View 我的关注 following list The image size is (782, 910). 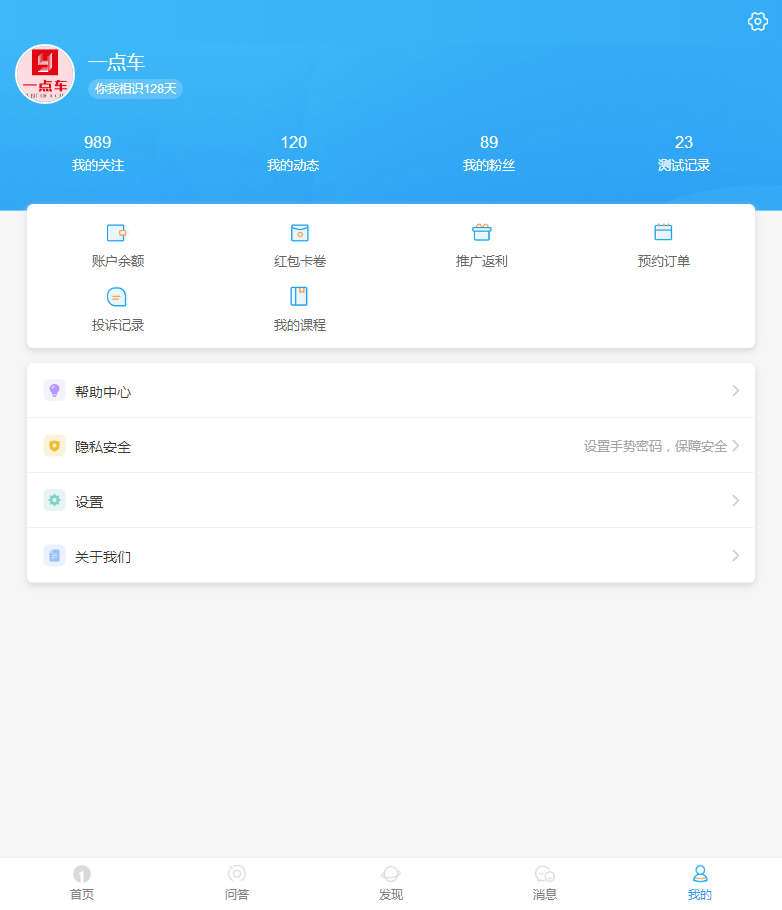click(x=98, y=153)
